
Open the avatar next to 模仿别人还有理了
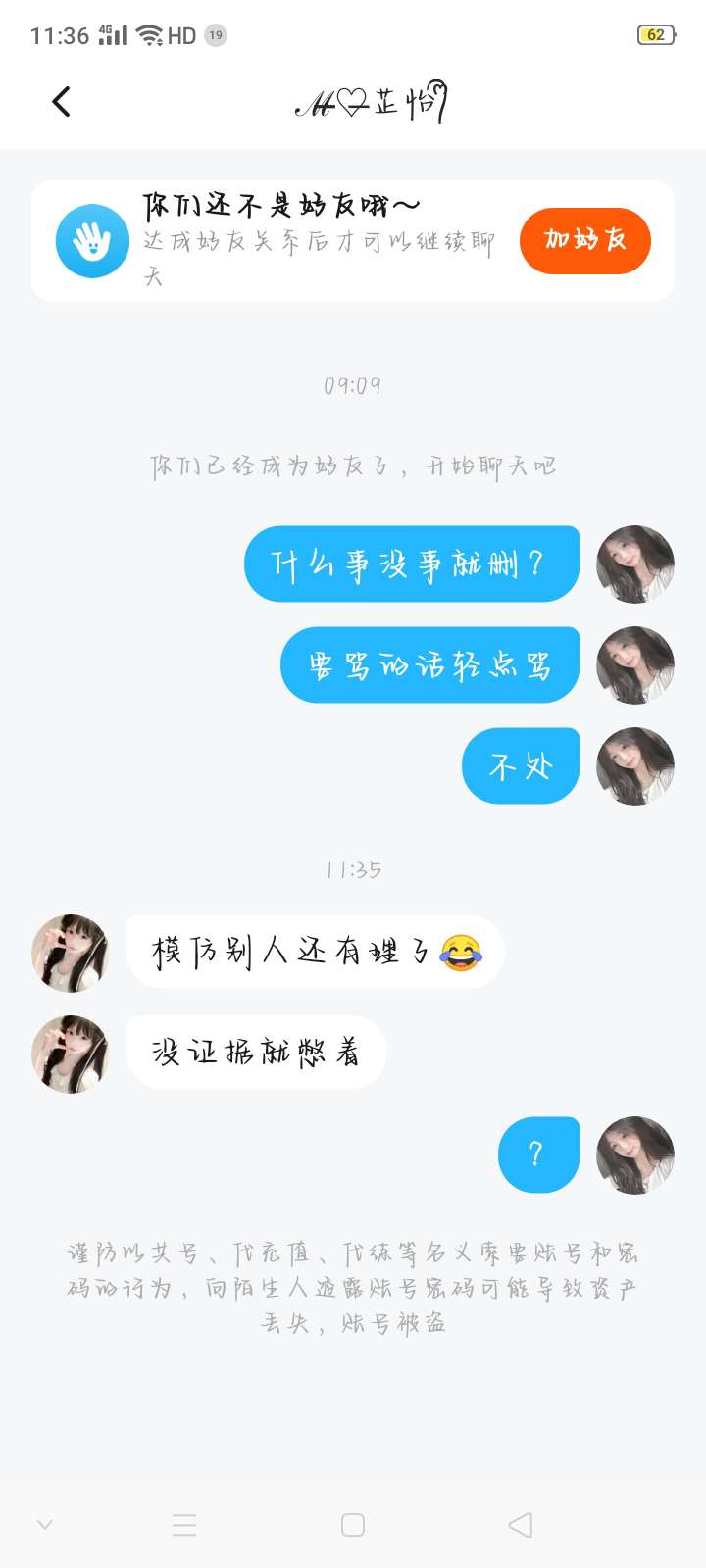coord(71,954)
